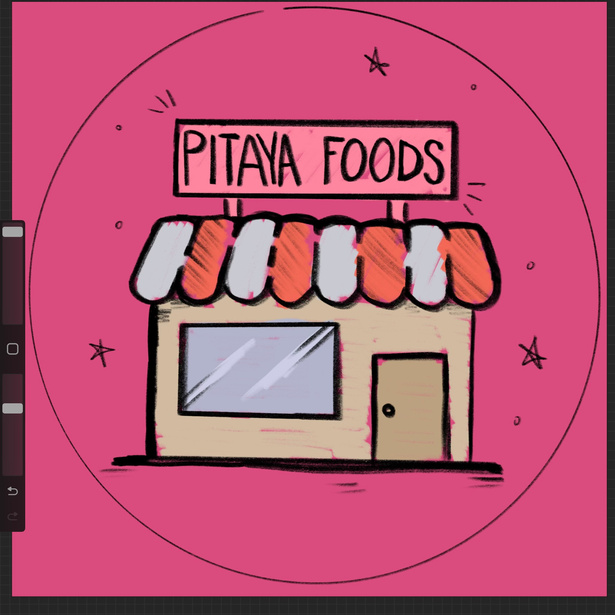Redo the undone stroke
This screenshot has width=615, height=615.
[12, 516]
